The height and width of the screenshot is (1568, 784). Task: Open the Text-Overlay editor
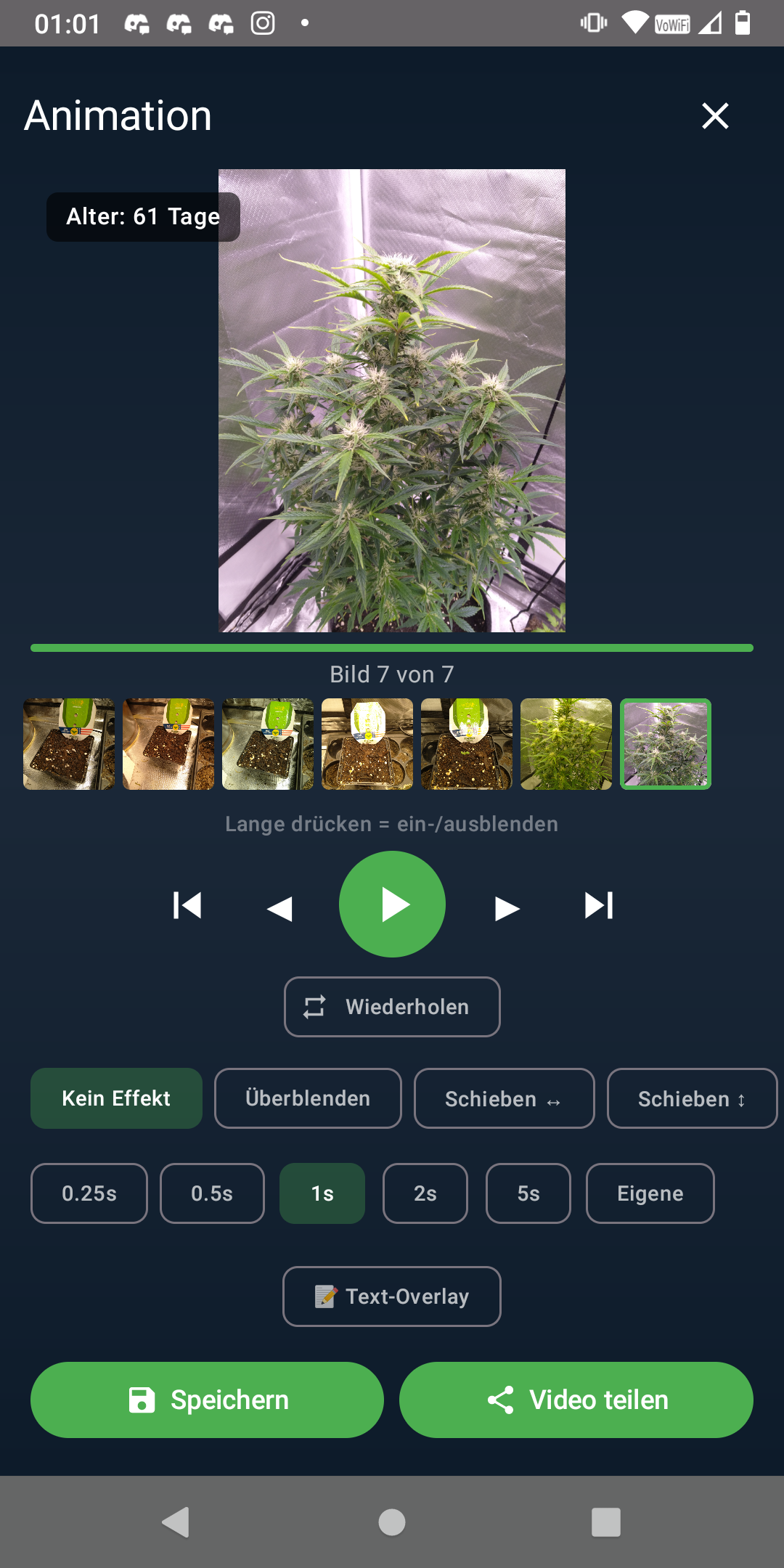pyautogui.click(x=391, y=1297)
